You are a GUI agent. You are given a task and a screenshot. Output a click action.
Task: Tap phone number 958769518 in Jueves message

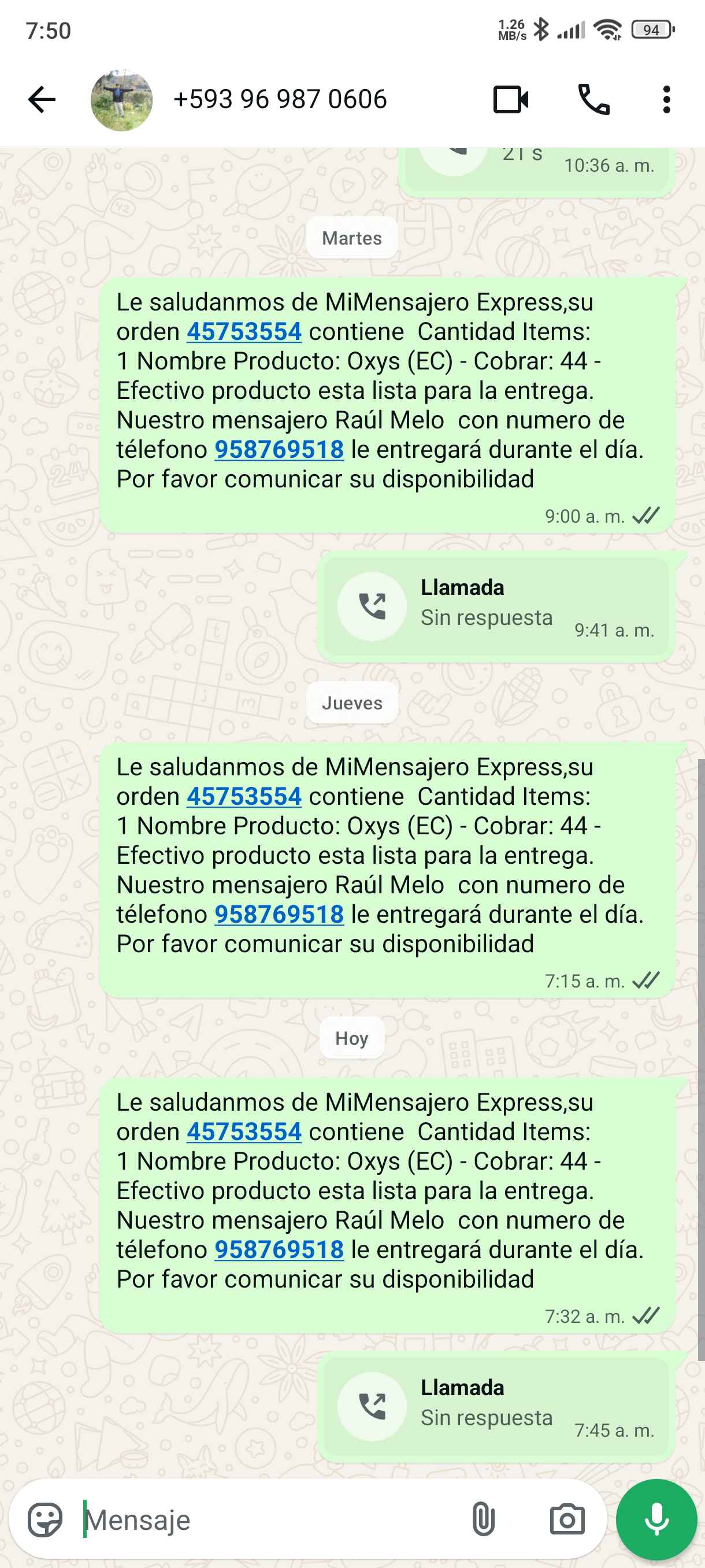coord(279,915)
